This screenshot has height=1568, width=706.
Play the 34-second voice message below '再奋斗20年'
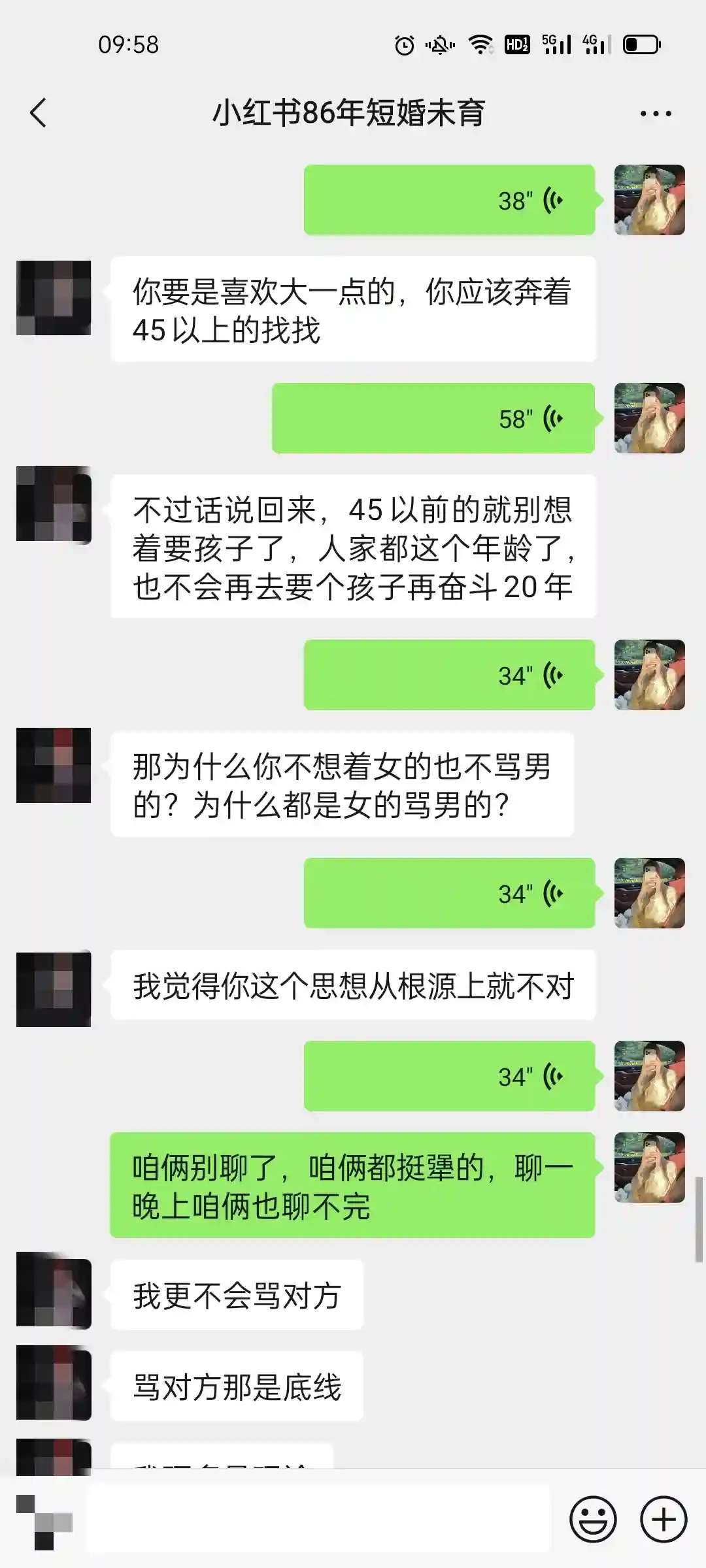click(x=450, y=675)
